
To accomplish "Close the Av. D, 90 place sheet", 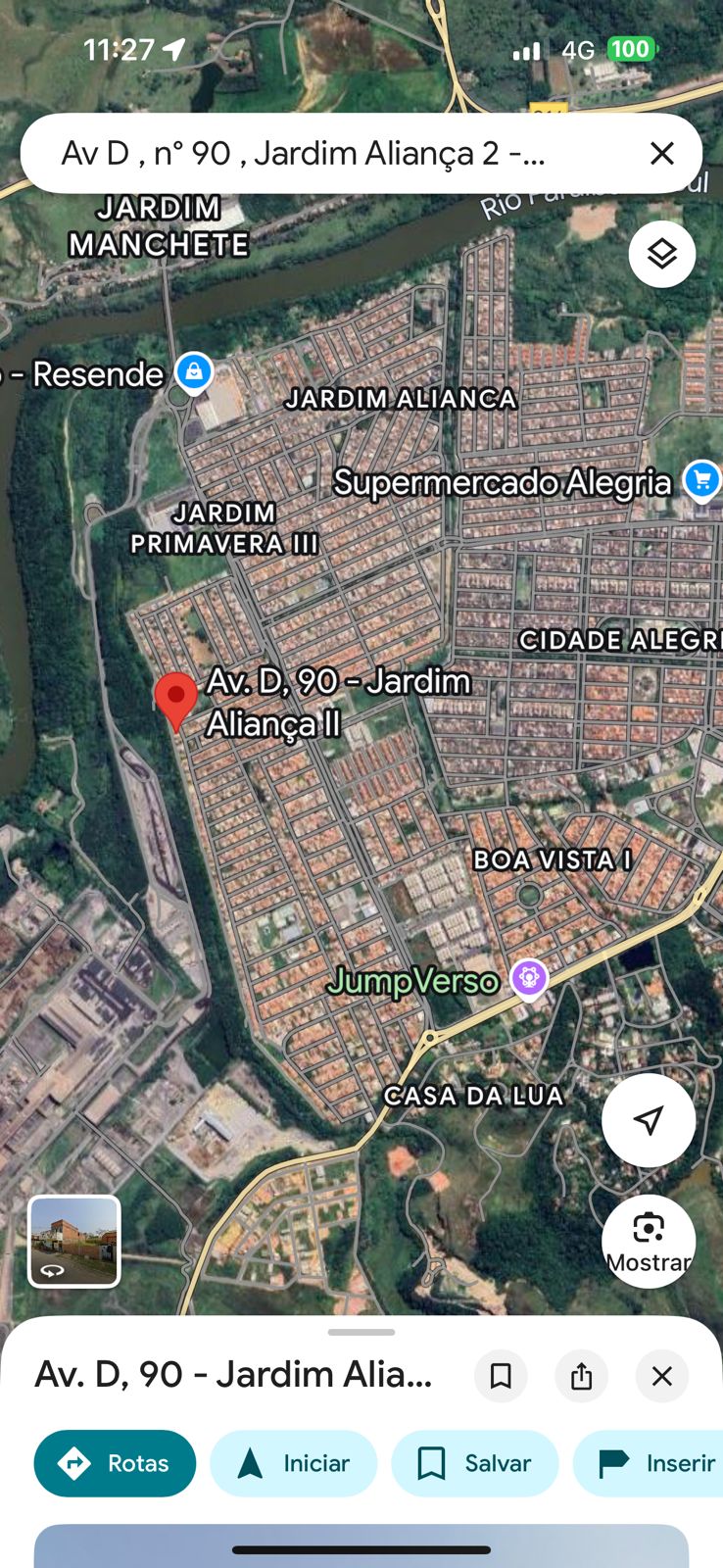I will tap(662, 1376).
